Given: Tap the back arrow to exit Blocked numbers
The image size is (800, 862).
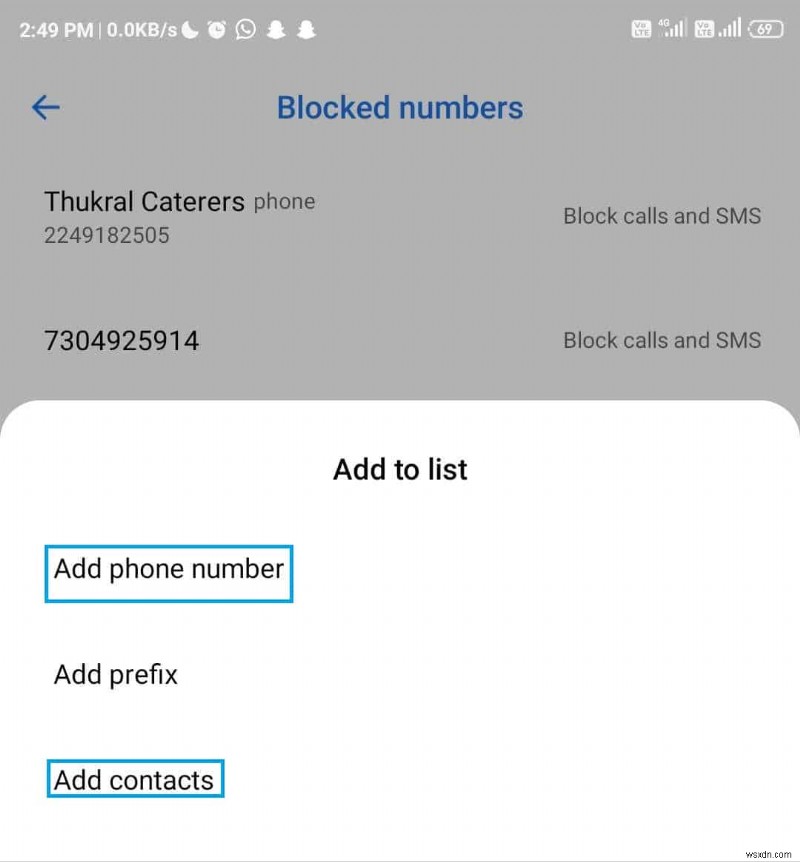Looking at the screenshot, I should [45, 107].
